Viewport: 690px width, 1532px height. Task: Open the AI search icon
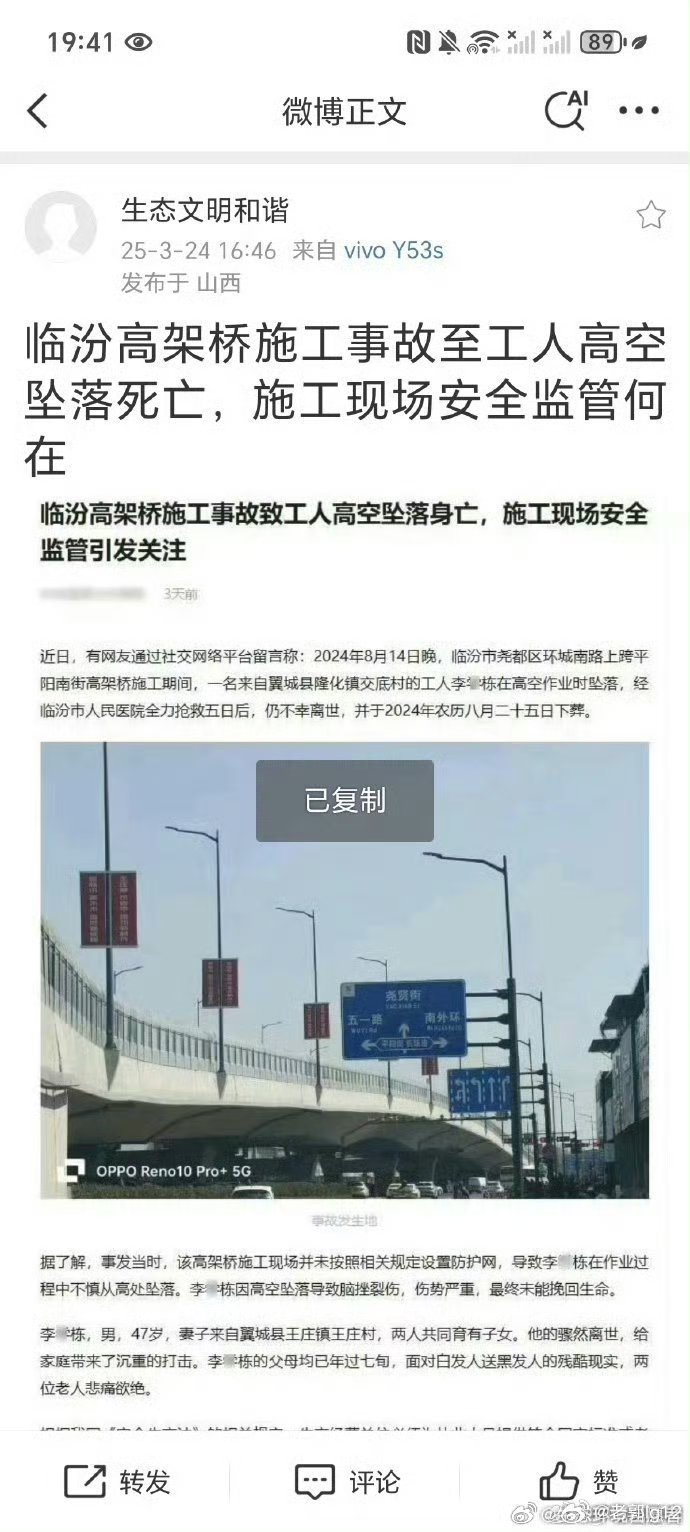(x=566, y=110)
